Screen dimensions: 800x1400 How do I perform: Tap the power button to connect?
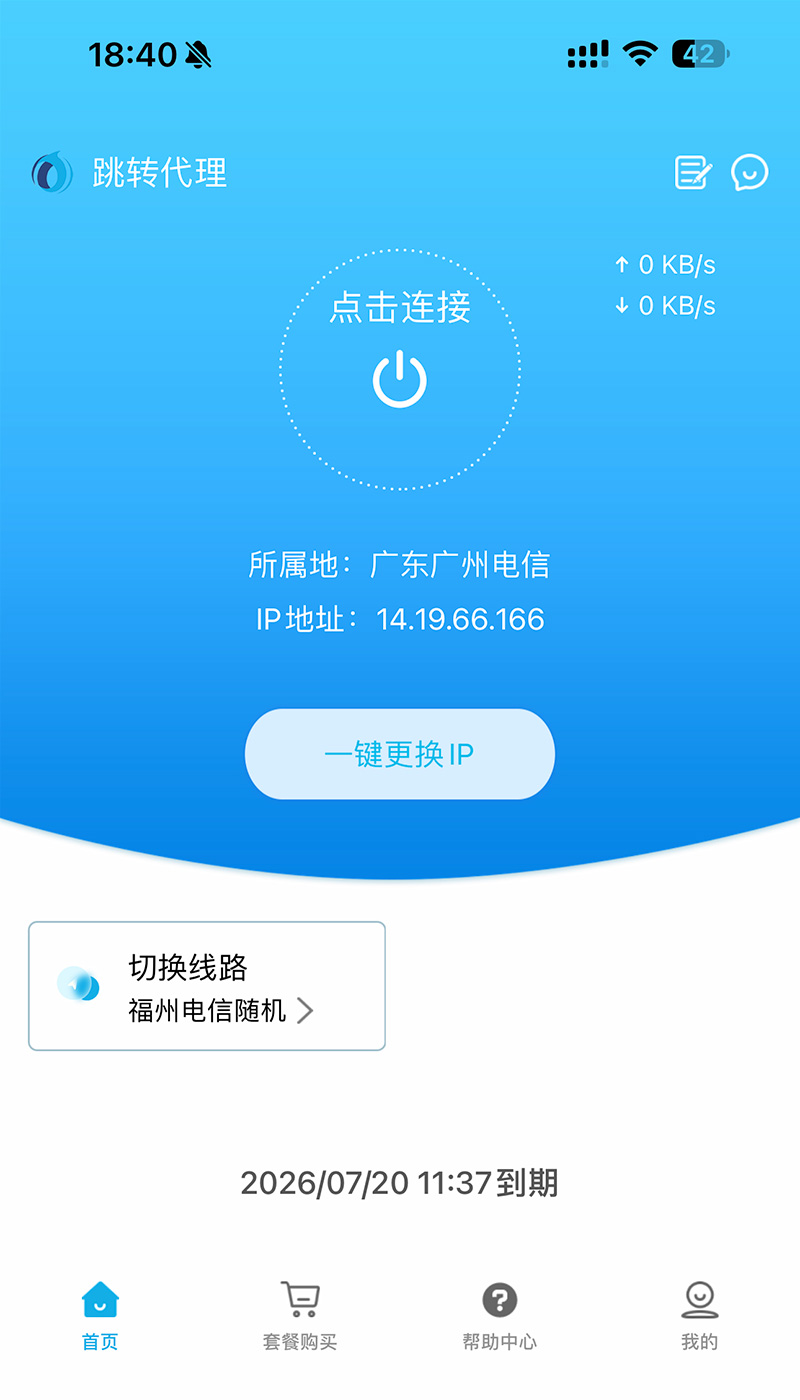[400, 379]
